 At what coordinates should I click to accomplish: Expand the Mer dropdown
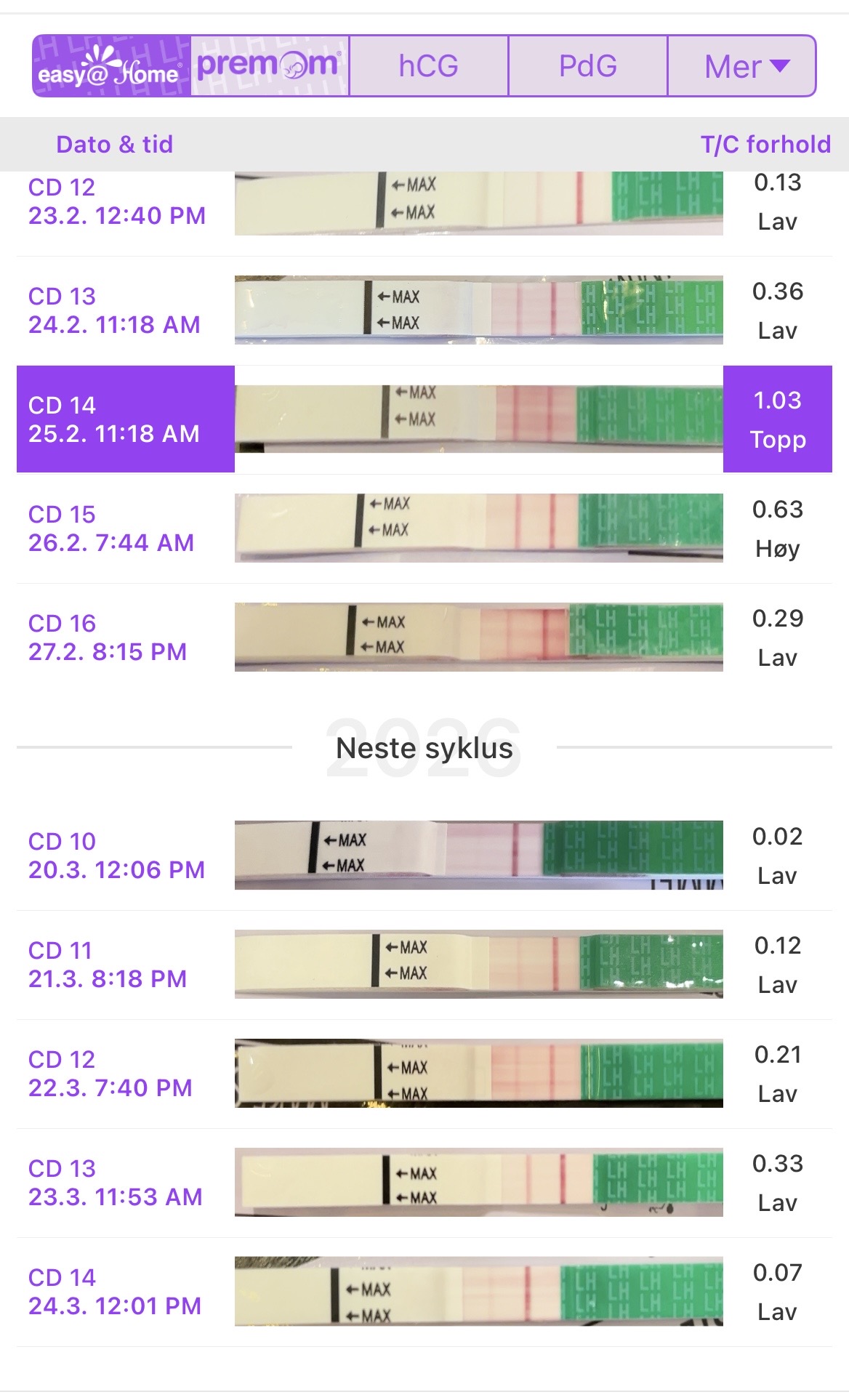742,66
